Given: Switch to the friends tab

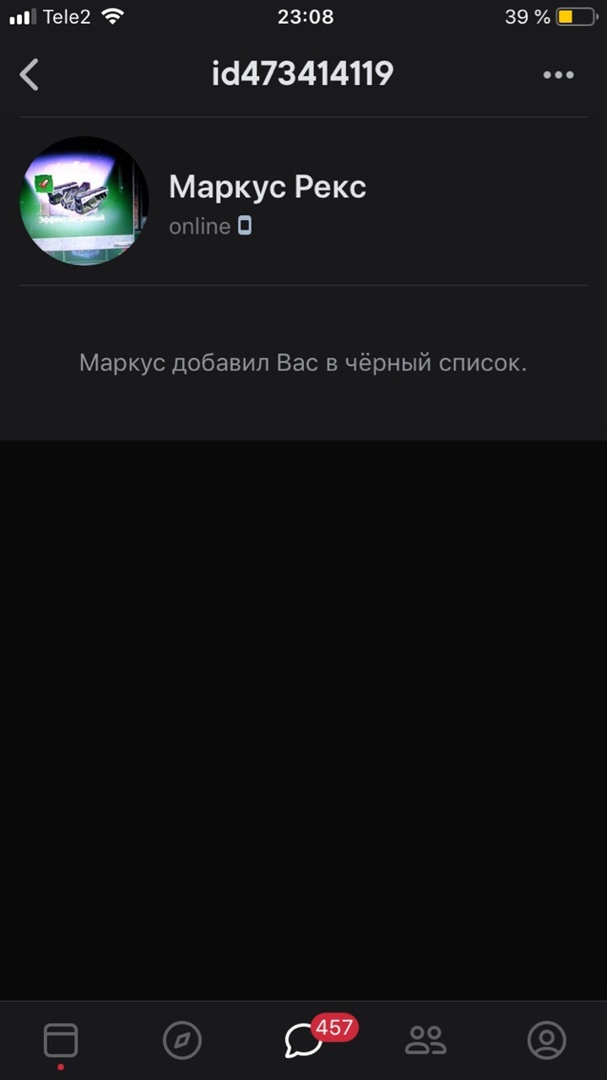Looking at the screenshot, I should (425, 1040).
